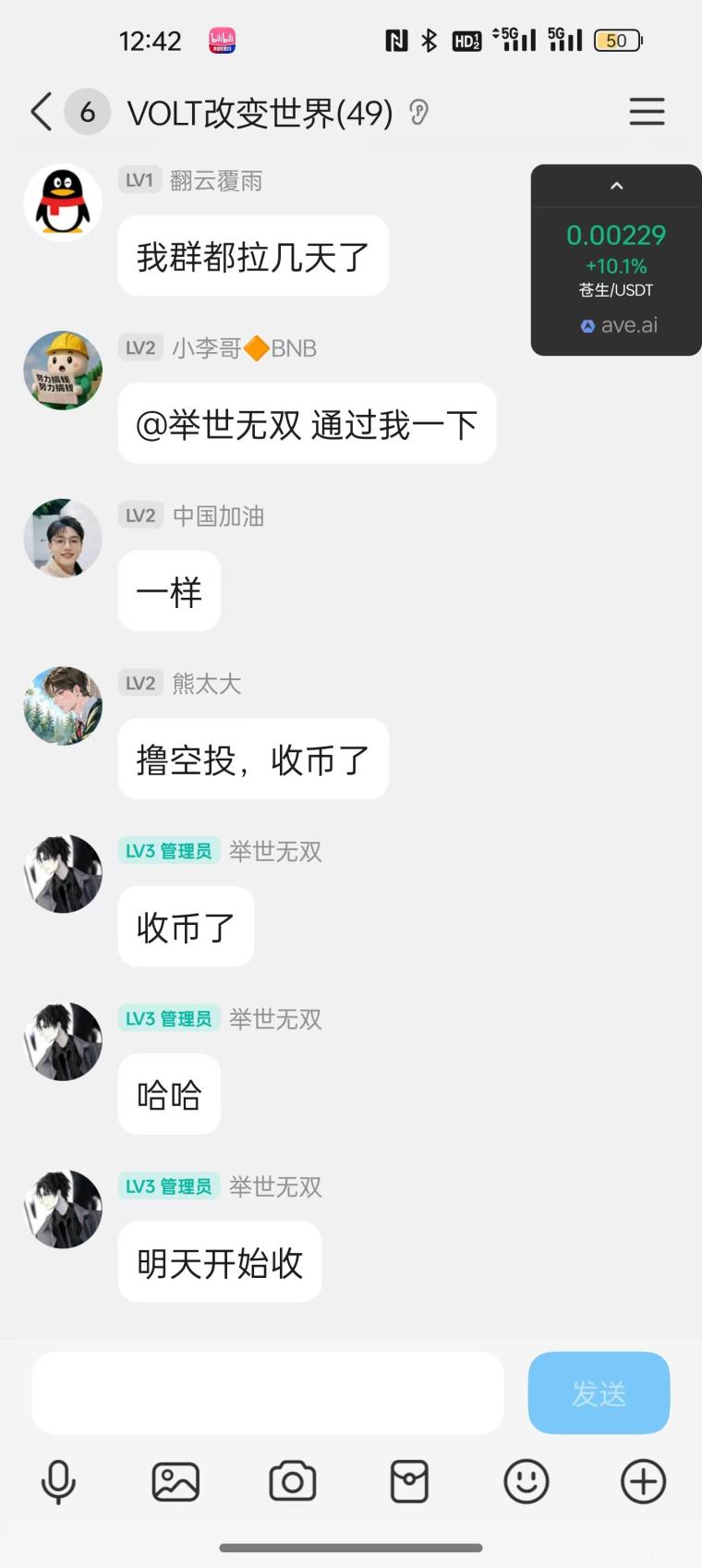
Task: Launch the camera to take a photo
Action: pos(292,1482)
